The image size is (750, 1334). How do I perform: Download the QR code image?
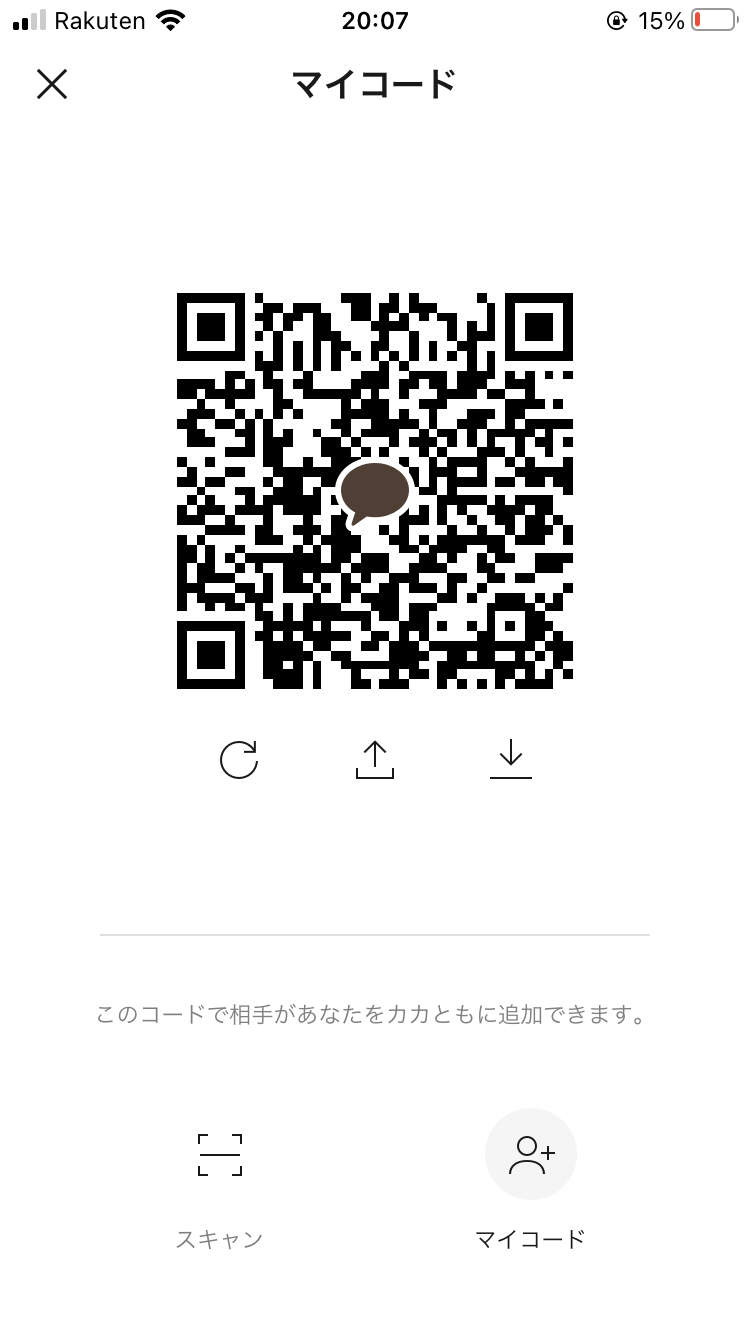tap(511, 759)
